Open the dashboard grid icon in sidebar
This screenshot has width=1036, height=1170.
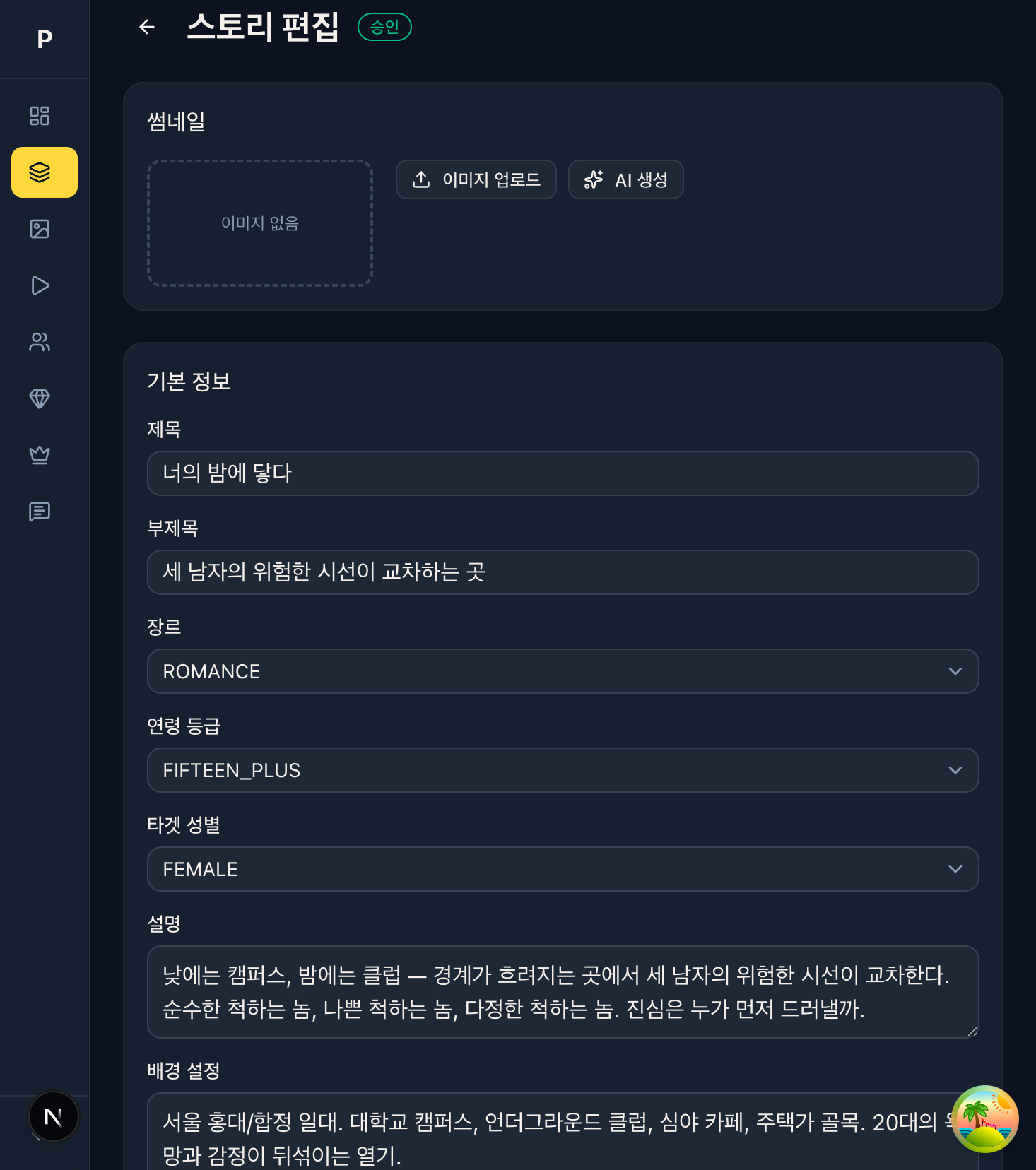click(40, 116)
